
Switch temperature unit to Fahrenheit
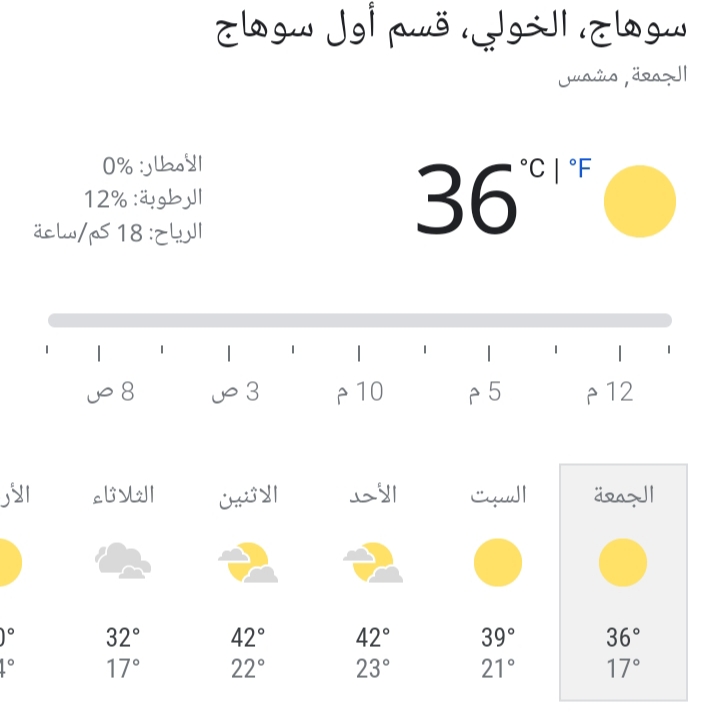[580, 168]
